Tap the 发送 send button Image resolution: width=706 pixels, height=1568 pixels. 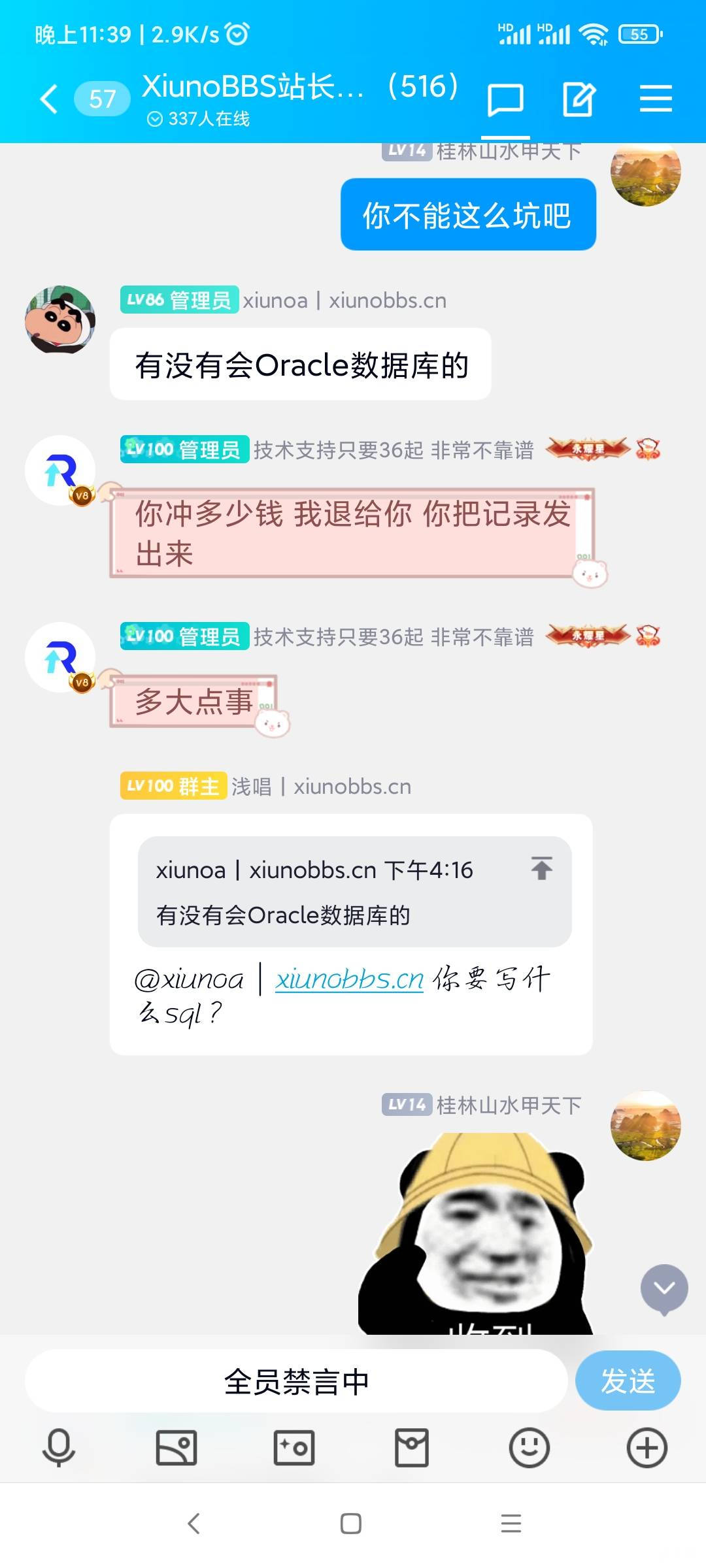(x=628, y=1380)
